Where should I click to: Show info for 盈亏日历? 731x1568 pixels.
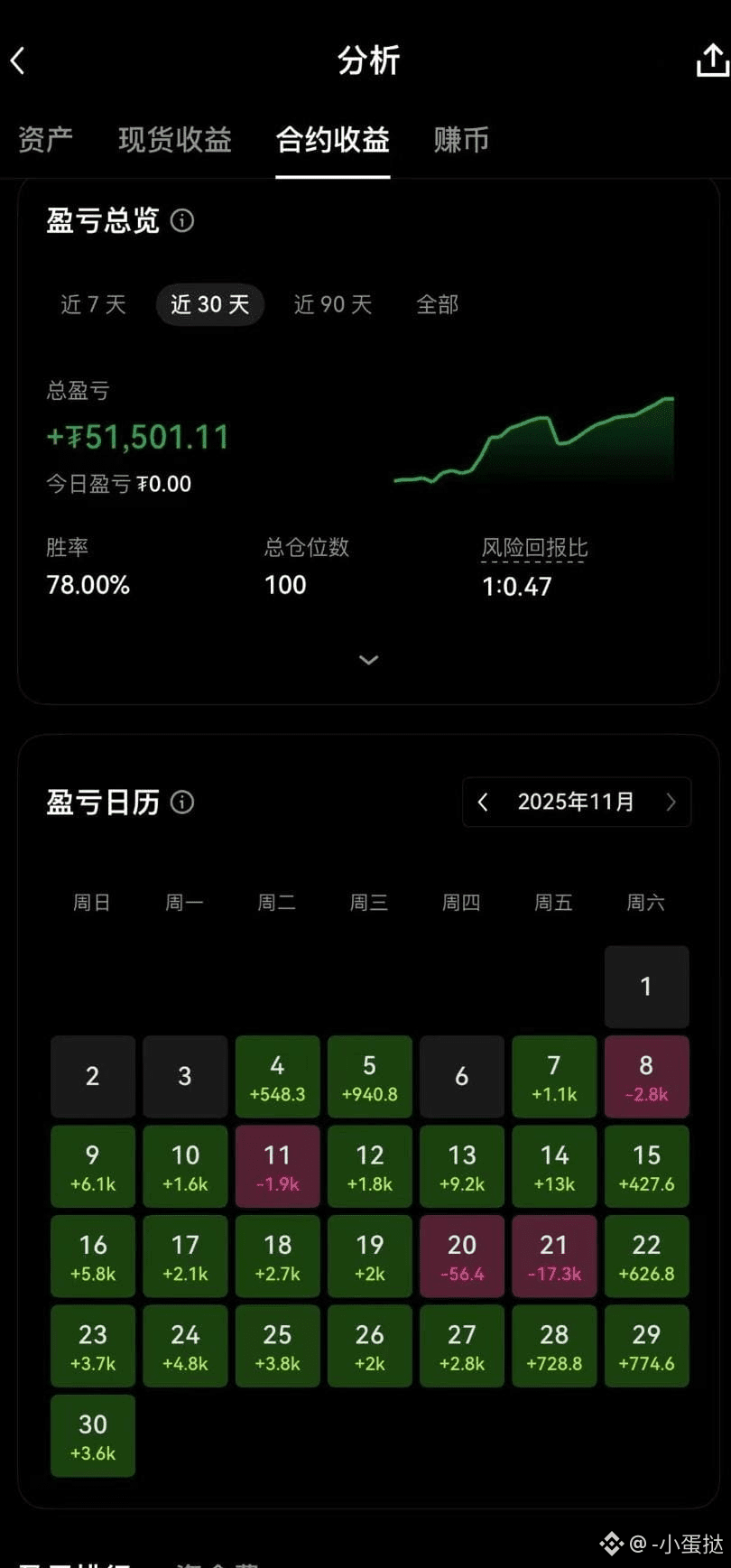182,803
